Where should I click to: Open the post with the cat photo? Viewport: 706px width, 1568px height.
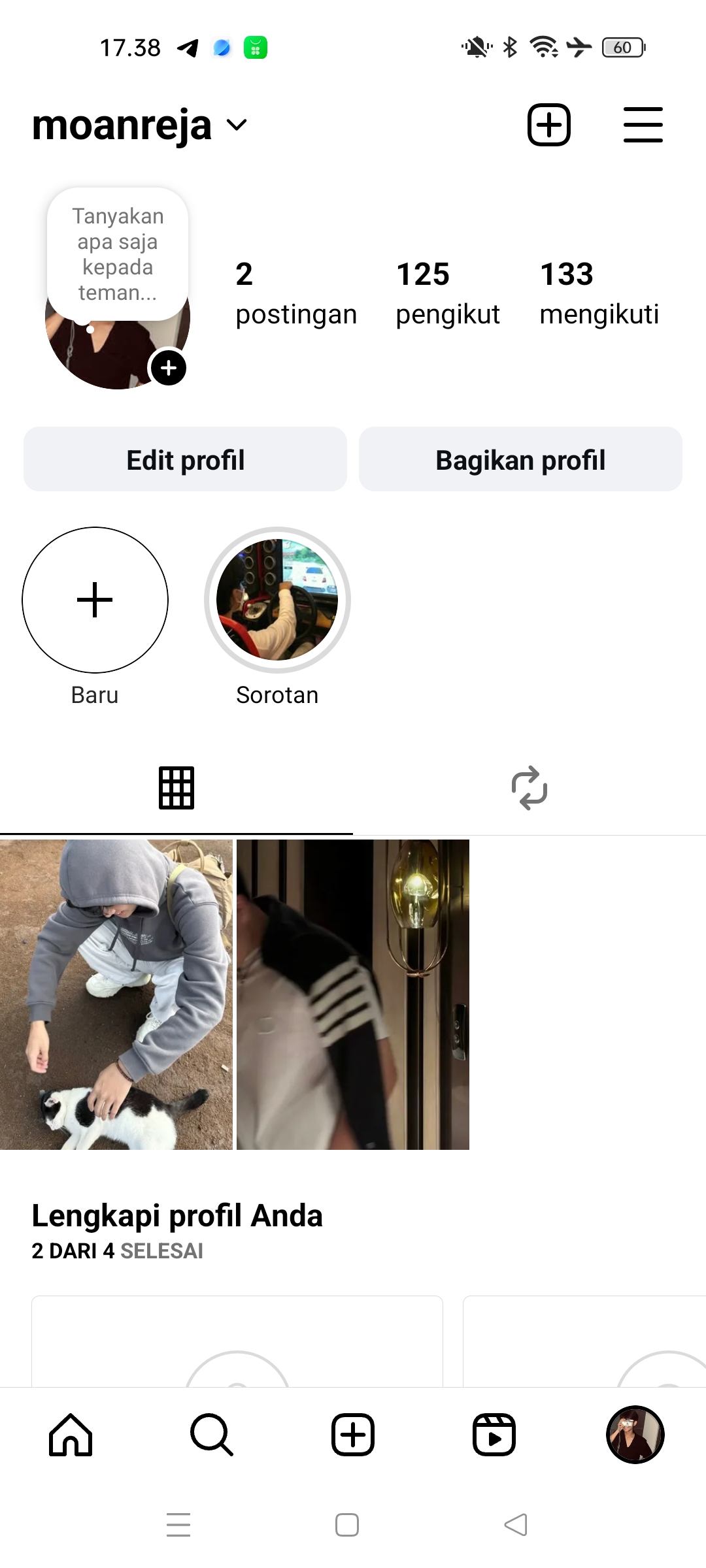(x=116, y=994)
